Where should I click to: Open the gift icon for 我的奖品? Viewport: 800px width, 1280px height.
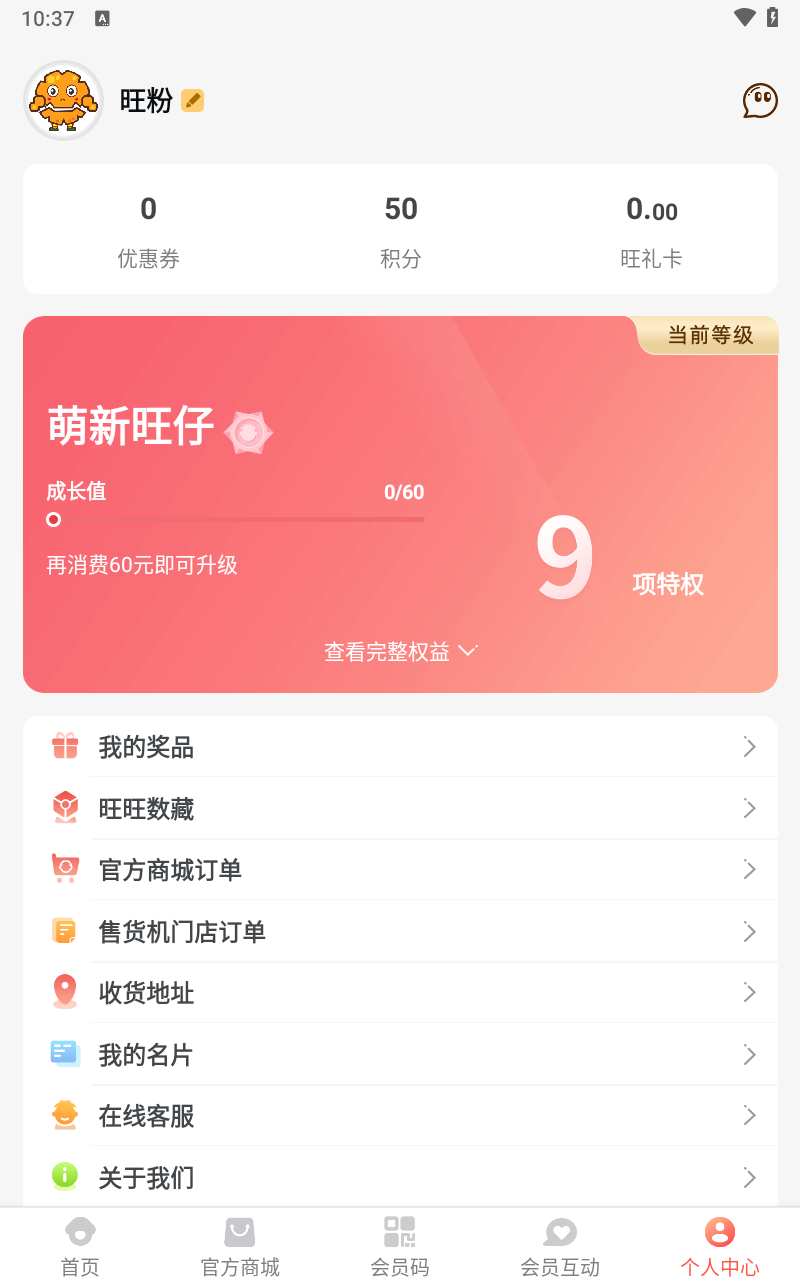pyautogui.click(x=64, y=746)
